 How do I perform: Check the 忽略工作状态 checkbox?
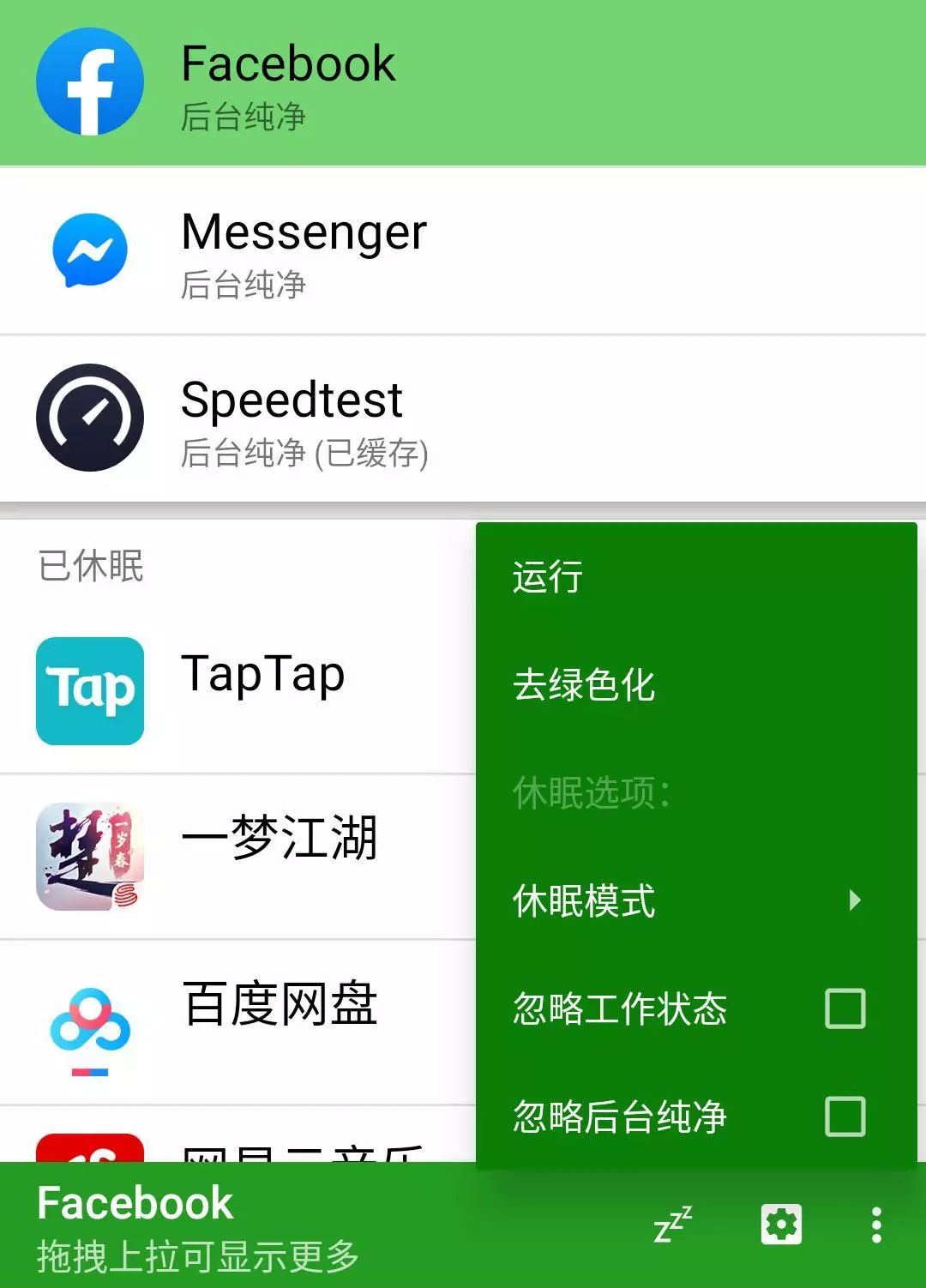click(x=845, y=1008)
